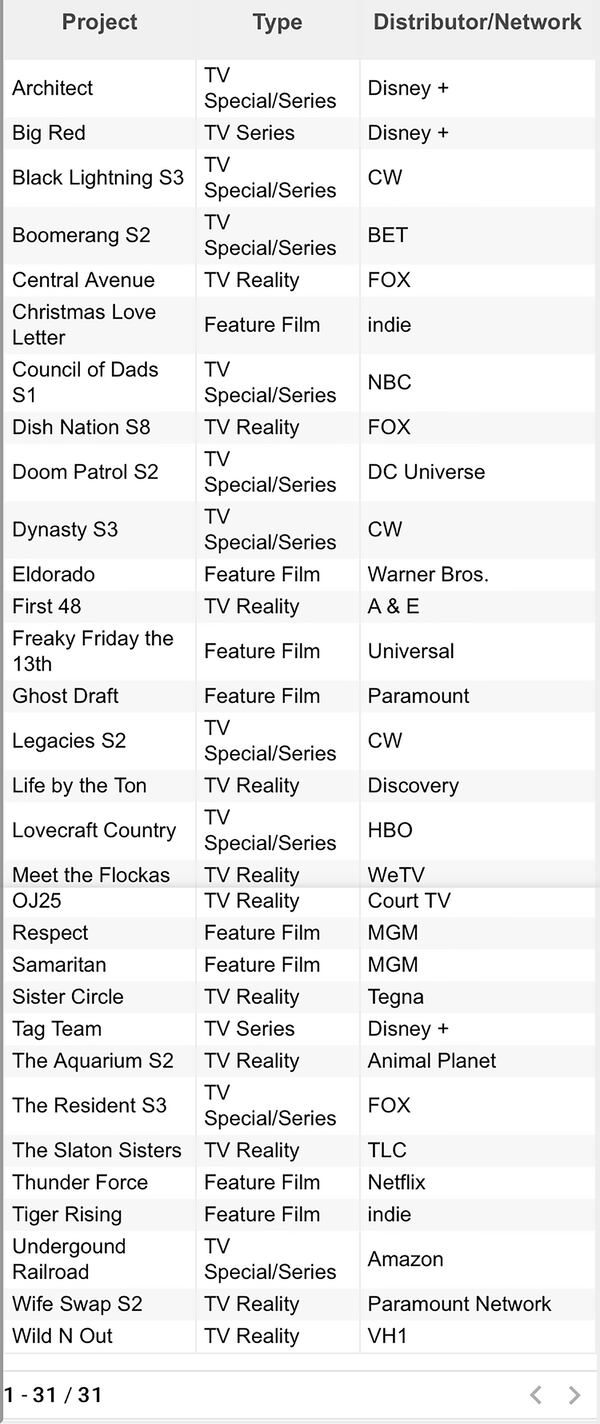The height and width of the screenshot is (1424, 600).
Task: Sort by the Distributor/Network column header
Action: [477, 22]
